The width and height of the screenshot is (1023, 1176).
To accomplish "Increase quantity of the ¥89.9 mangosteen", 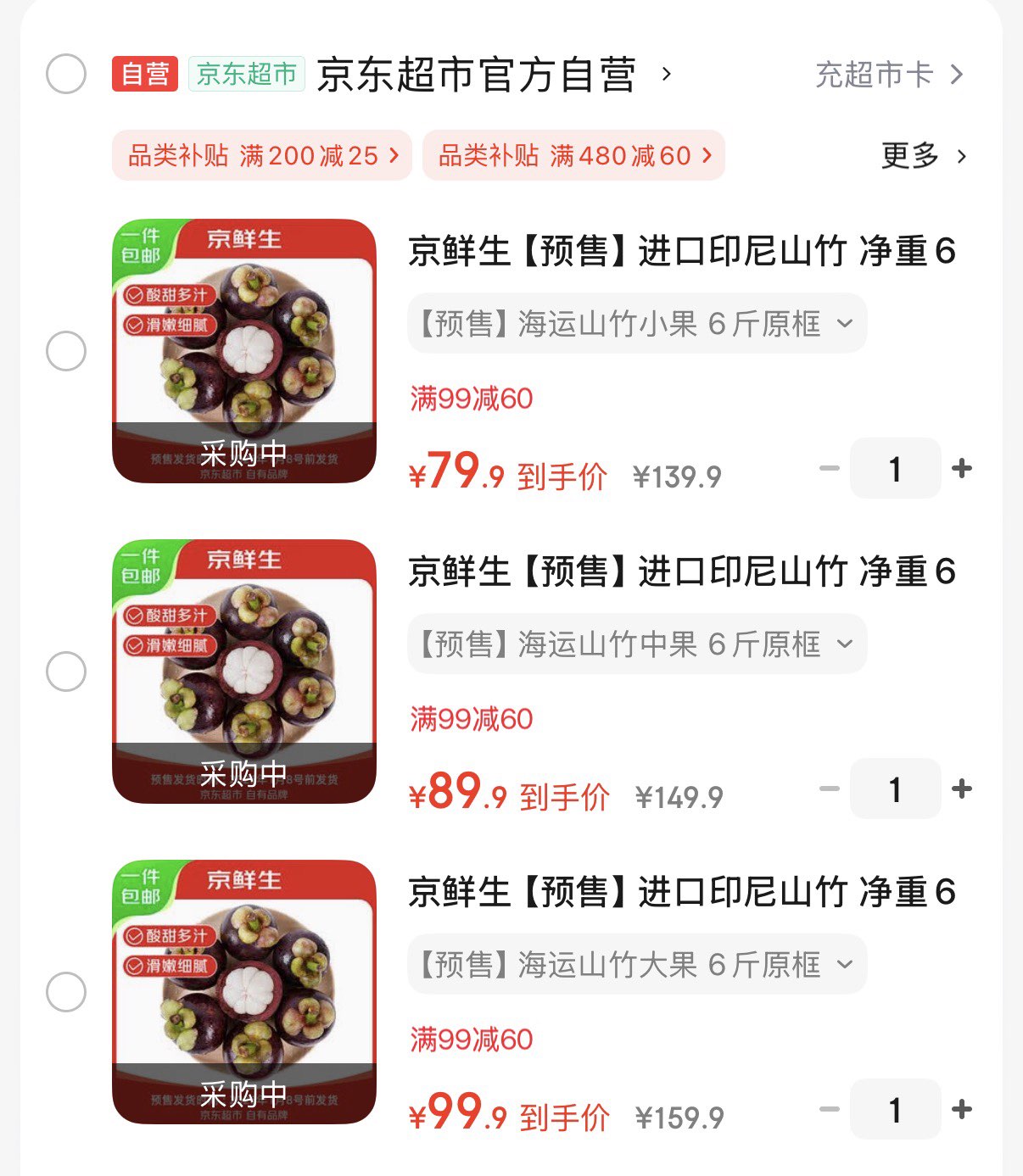I will (962, 789).
